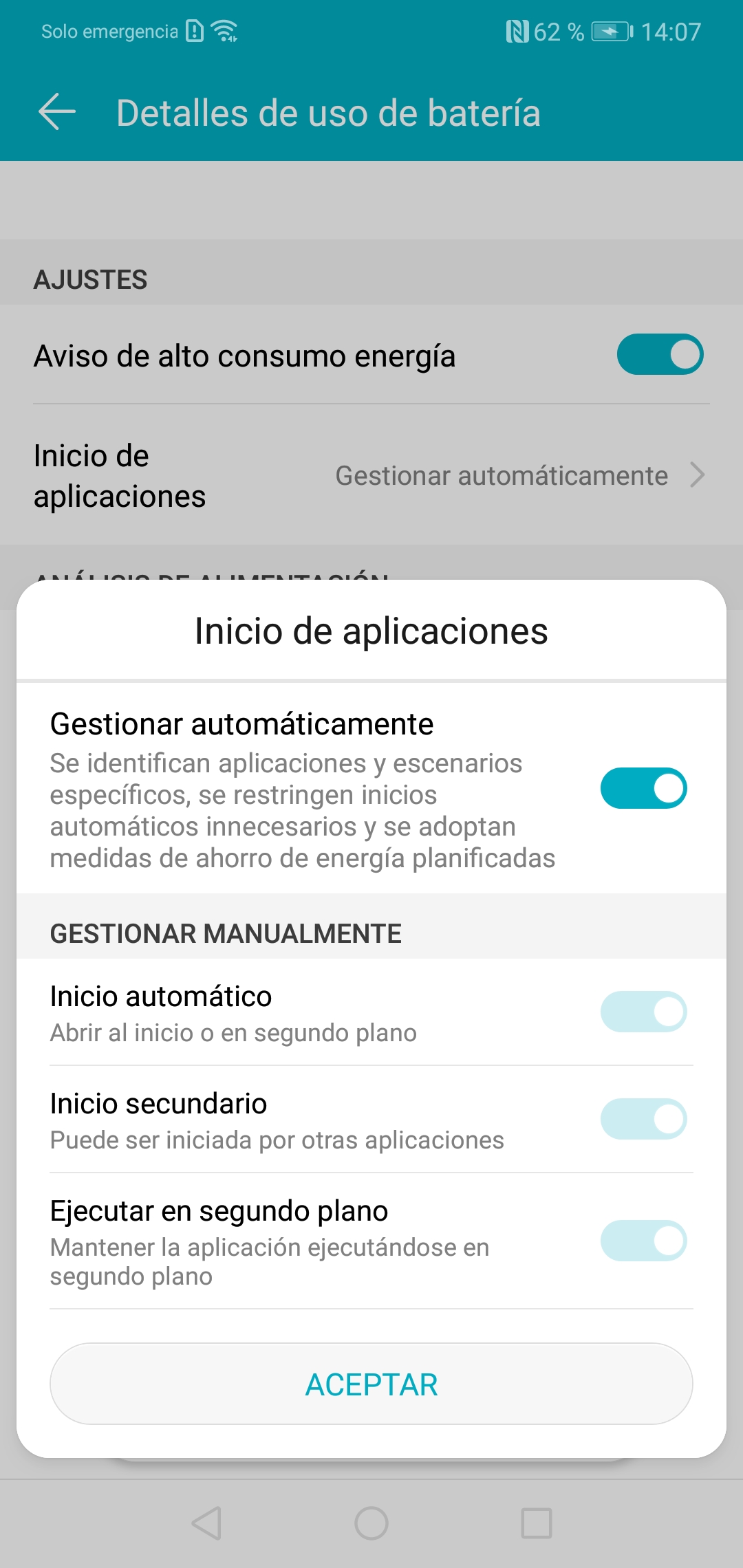Open the Inicio de aplicaciones settings row
Screen dimensions: 743x1568
pos(371,476)
